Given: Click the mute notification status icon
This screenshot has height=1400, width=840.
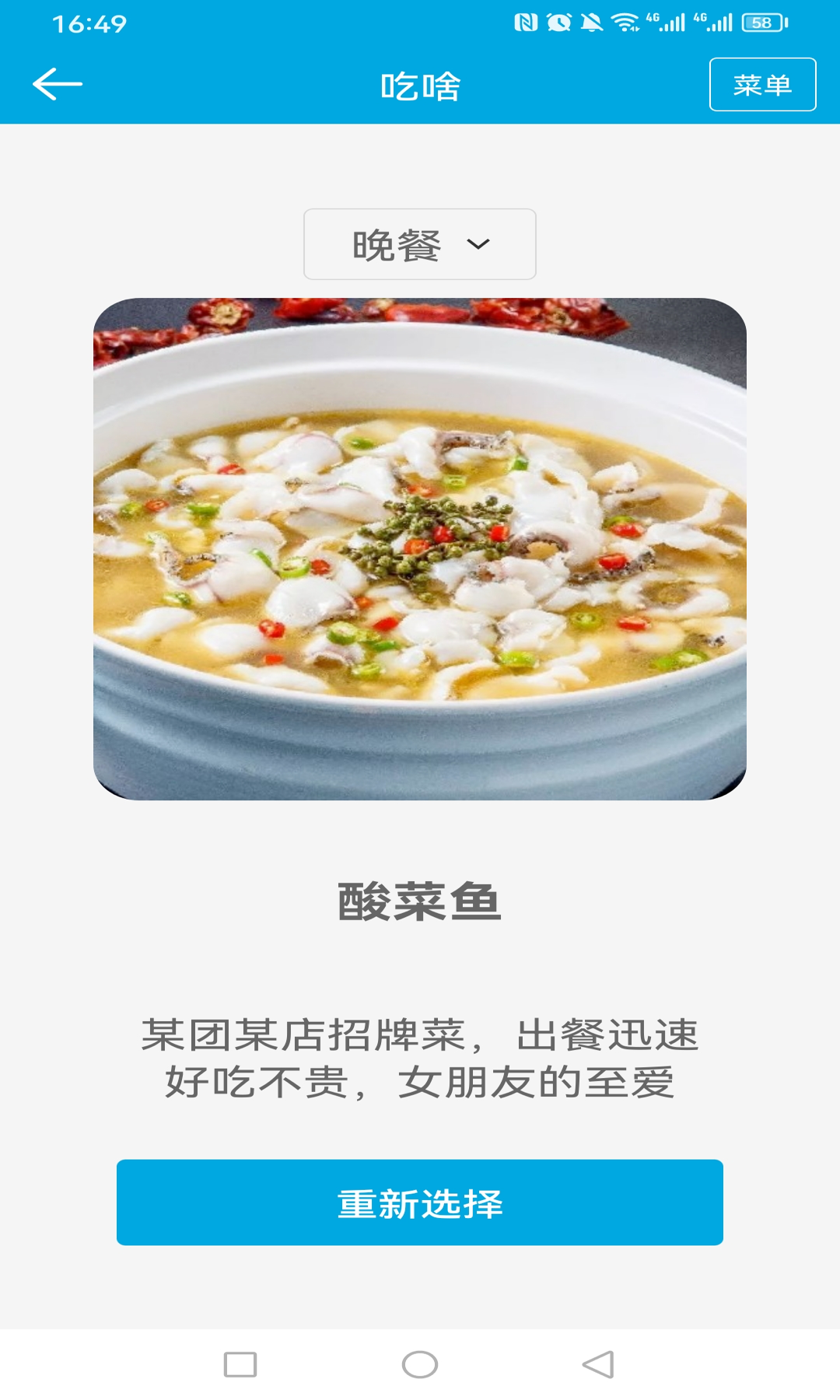Looking at the screenshot, I should tap(590, 23).
